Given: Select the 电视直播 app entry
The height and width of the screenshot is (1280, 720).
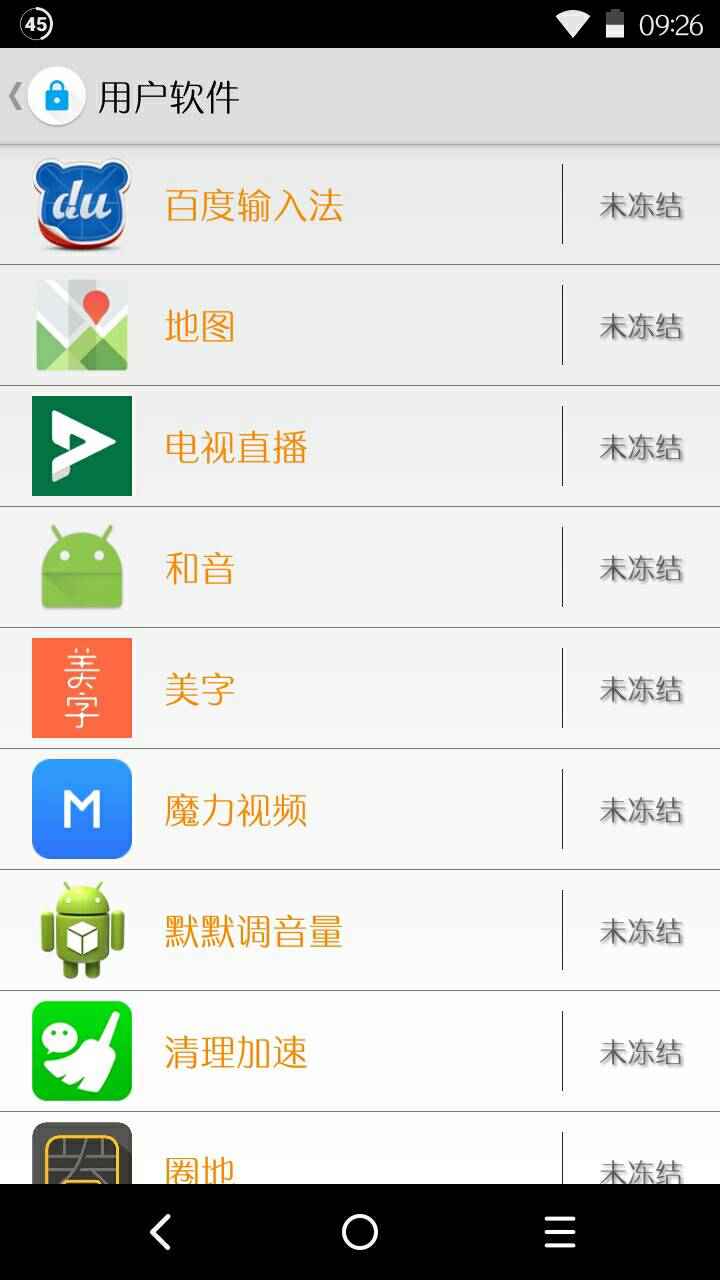Looking at the screenshot, I should coord(280,447).
